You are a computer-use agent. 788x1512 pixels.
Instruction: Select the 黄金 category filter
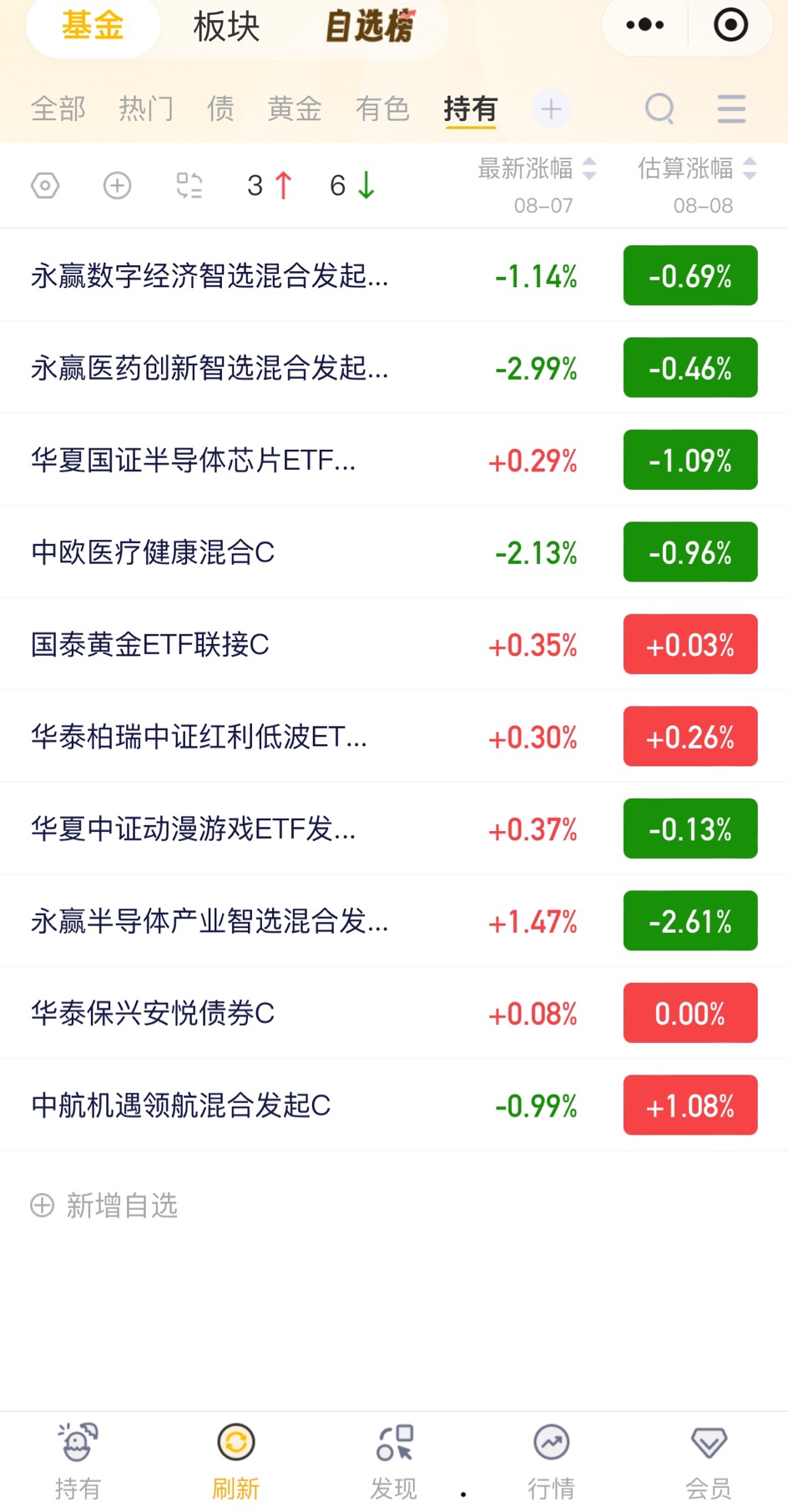(295, 108)
